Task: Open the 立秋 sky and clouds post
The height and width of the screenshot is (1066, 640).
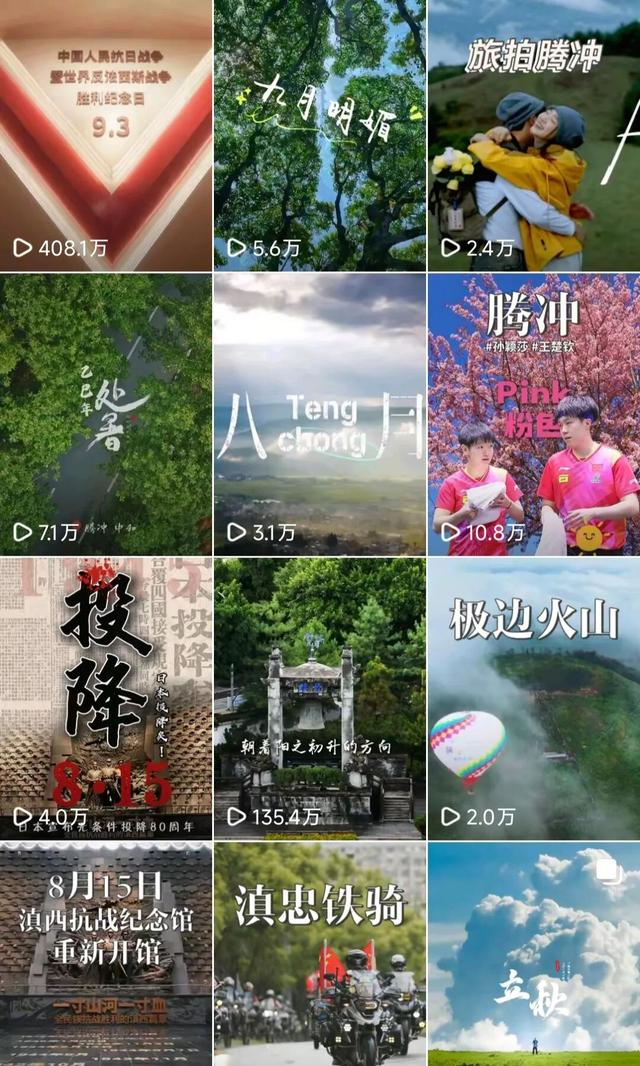Action: pos(534,954)
